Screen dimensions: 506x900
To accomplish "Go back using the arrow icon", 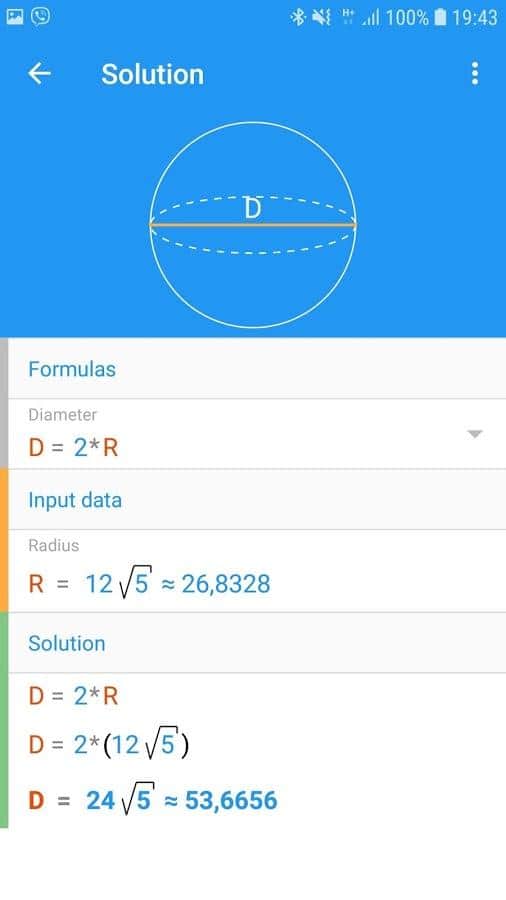I will 40,73.
